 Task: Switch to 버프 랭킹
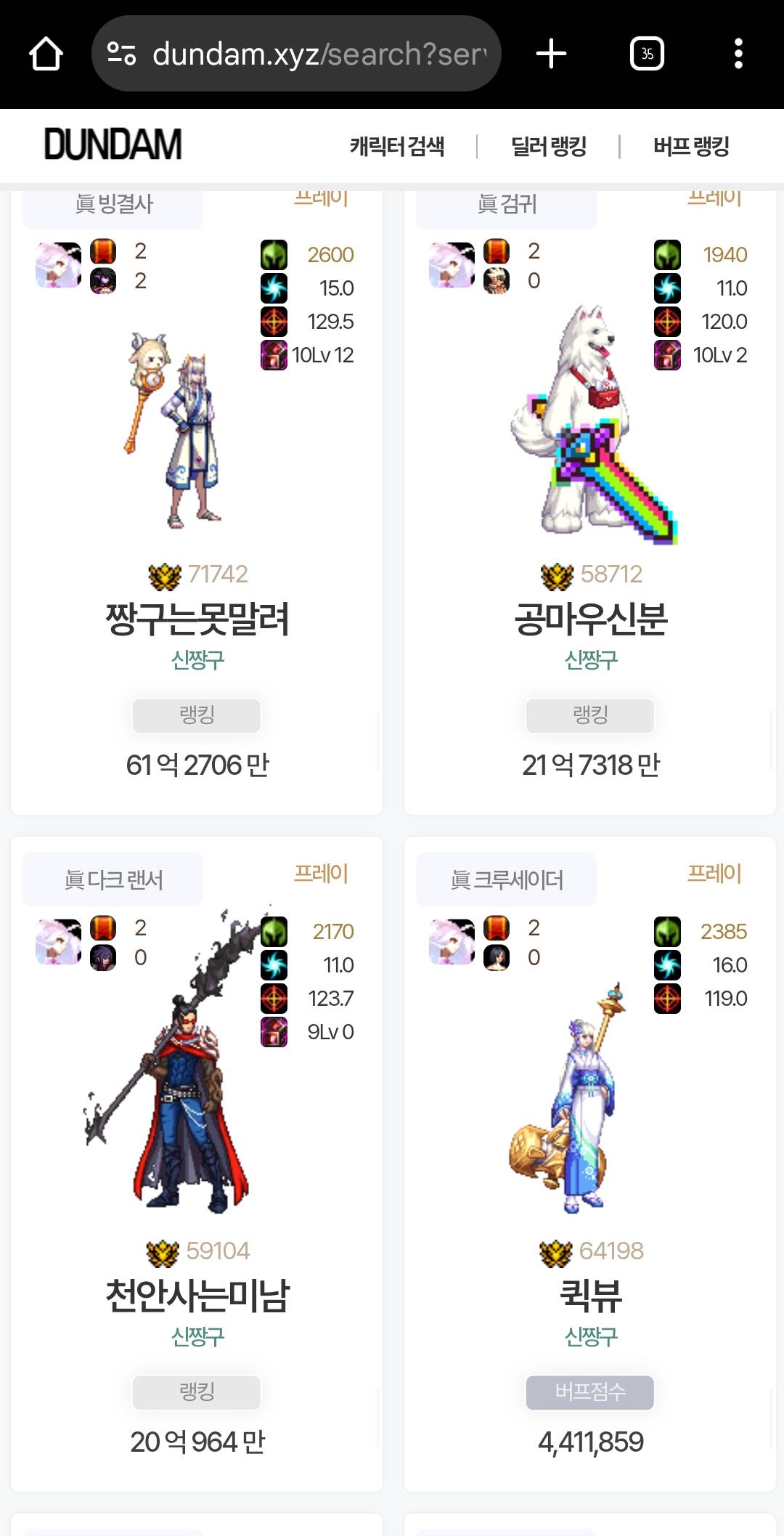[x=691, y=146]
